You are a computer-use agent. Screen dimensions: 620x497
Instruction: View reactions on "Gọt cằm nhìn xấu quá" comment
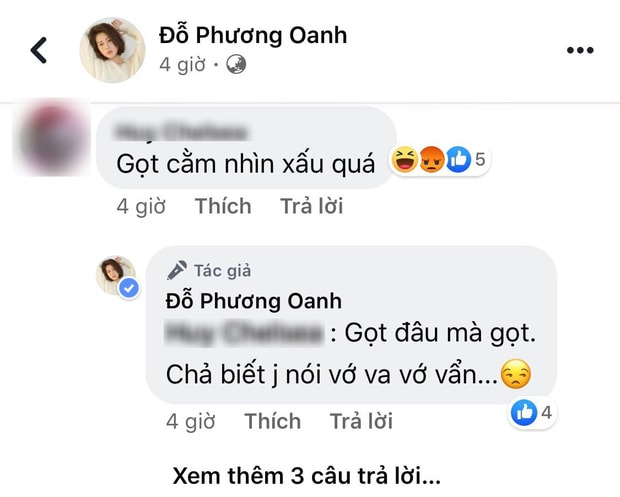439,160
